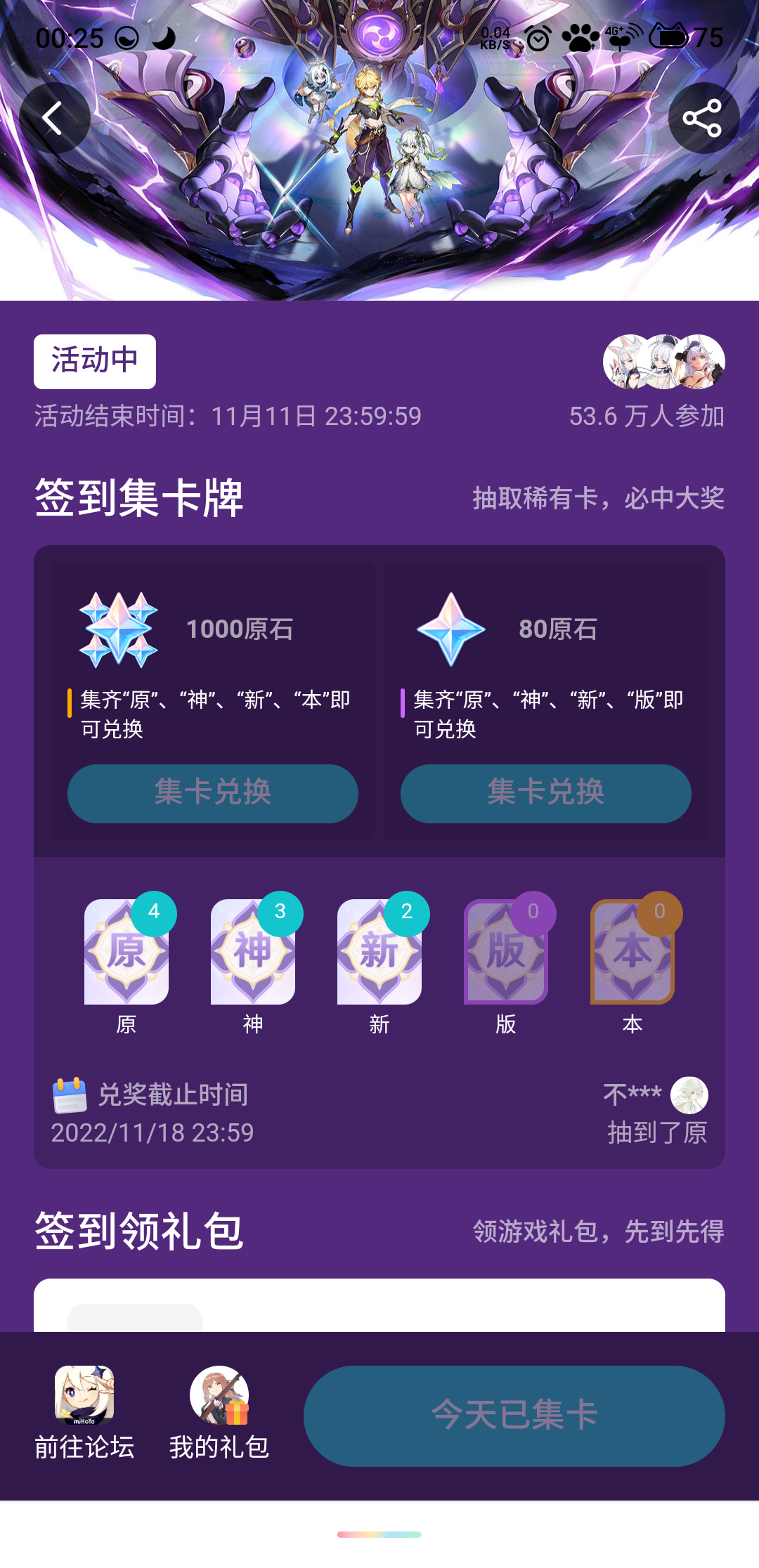Click 集卡兑换 under 80原石
The height and width of the screenshot is (1568, 759).
[x=546, y=794]
